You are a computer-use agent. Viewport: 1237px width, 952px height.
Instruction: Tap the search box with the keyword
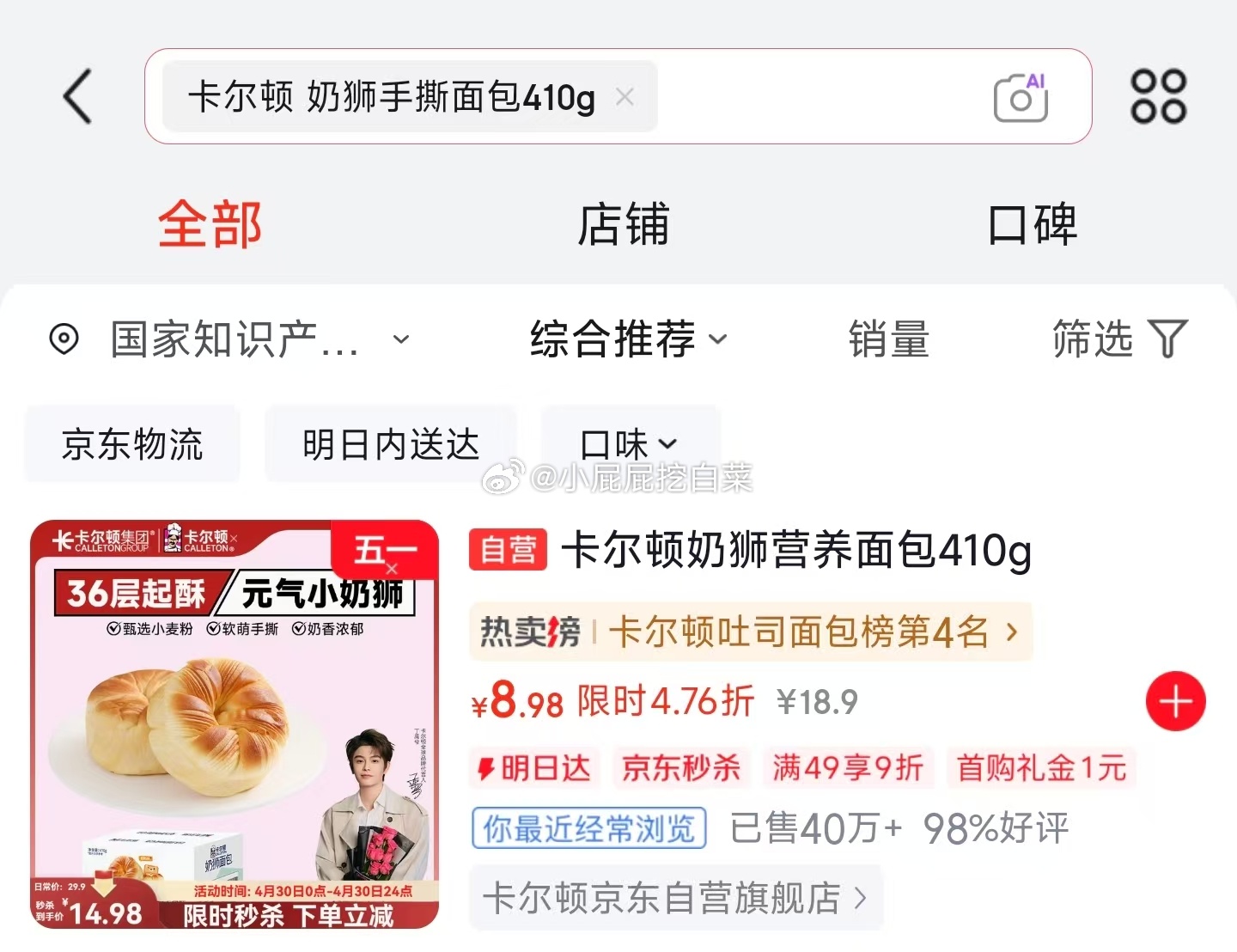pos(816,97)
